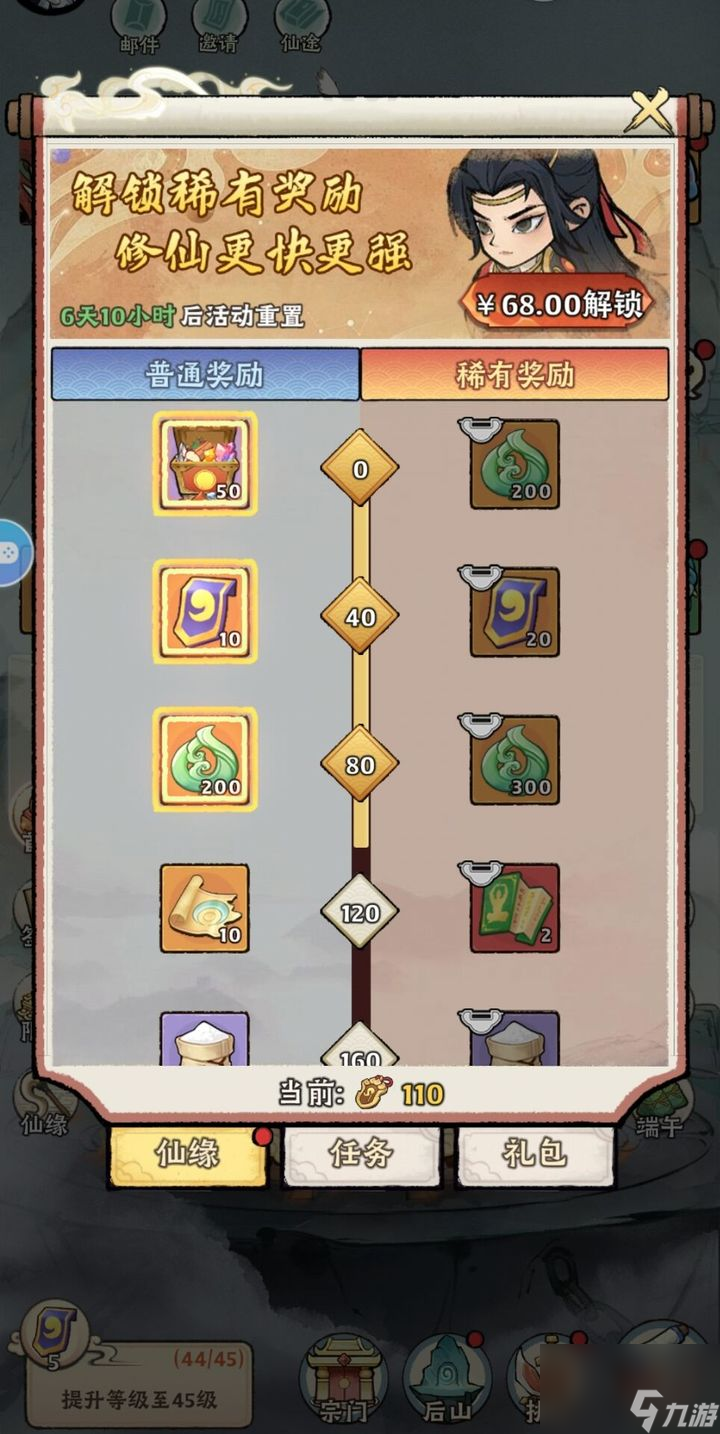Open the 宗门 building
720x1434 pixels.
343,1380
